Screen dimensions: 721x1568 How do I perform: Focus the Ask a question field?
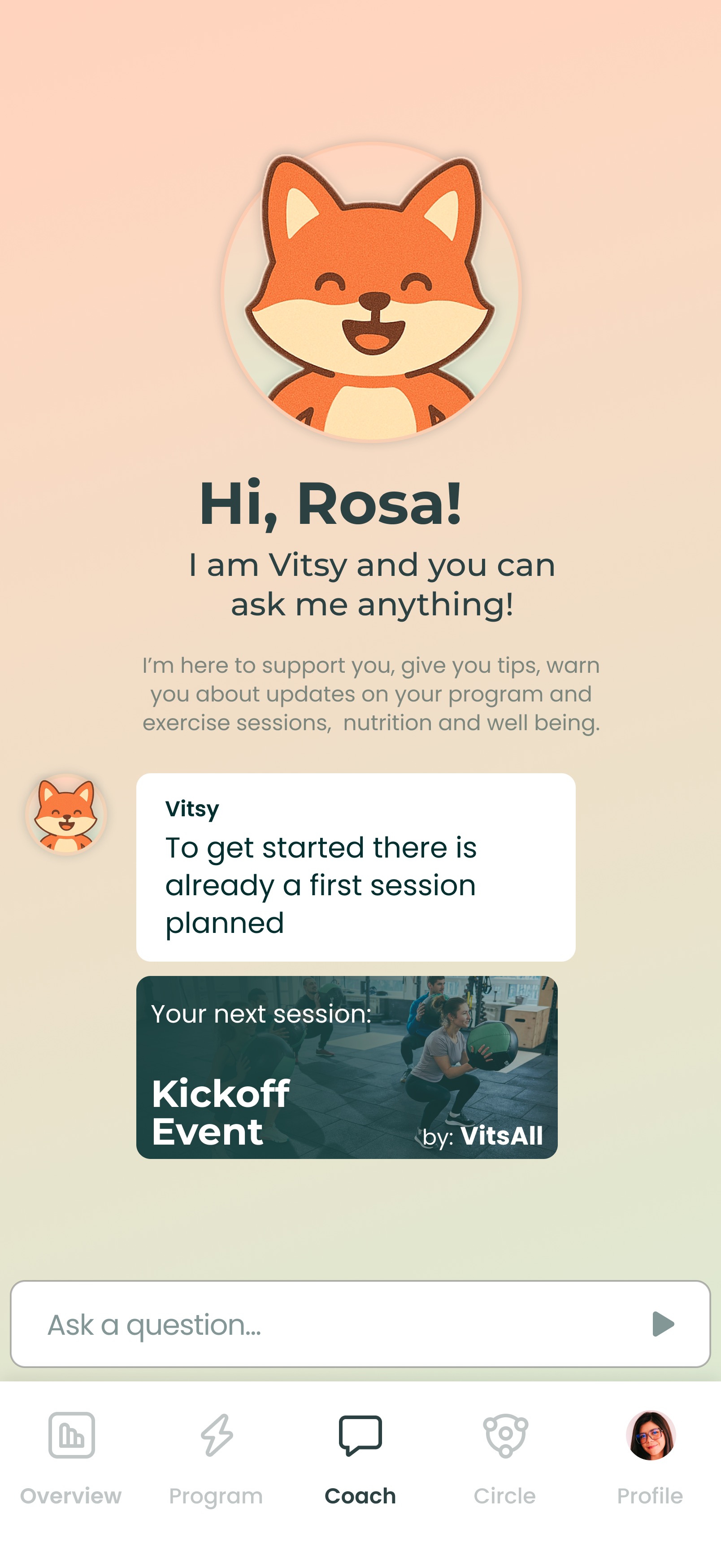[x=329, y=1324]
